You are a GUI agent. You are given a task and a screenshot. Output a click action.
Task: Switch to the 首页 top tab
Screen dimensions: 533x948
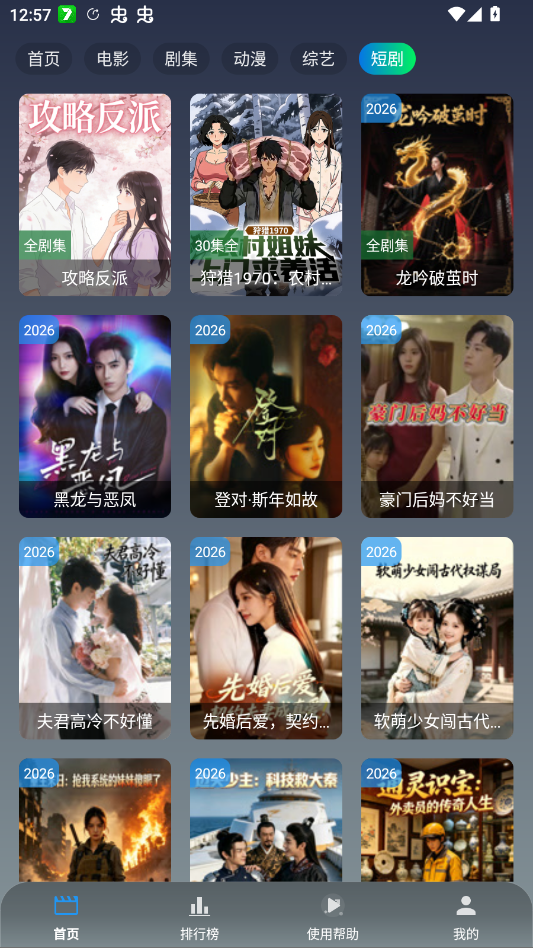point(44,59)
